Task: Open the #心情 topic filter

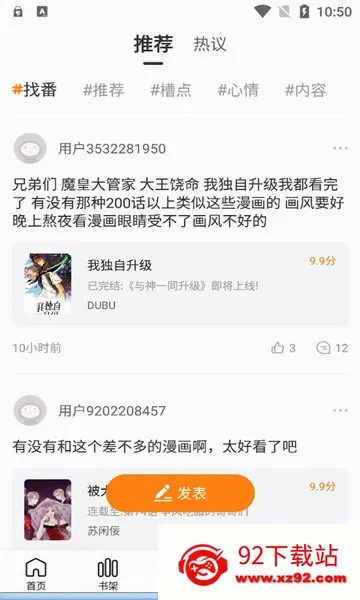Action: point(238,90)
